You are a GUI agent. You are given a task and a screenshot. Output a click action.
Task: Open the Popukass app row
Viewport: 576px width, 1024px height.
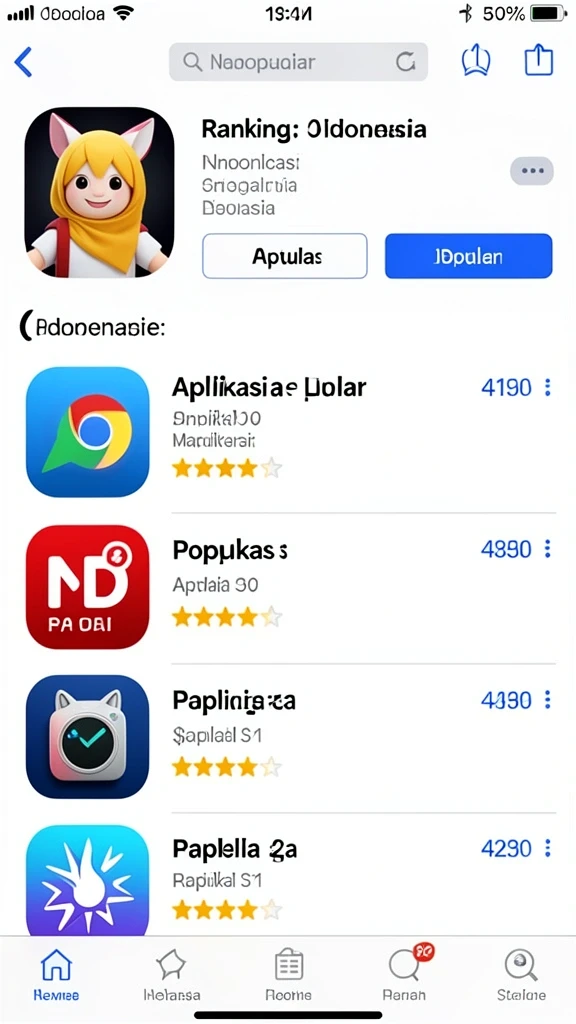click(291, 586)
